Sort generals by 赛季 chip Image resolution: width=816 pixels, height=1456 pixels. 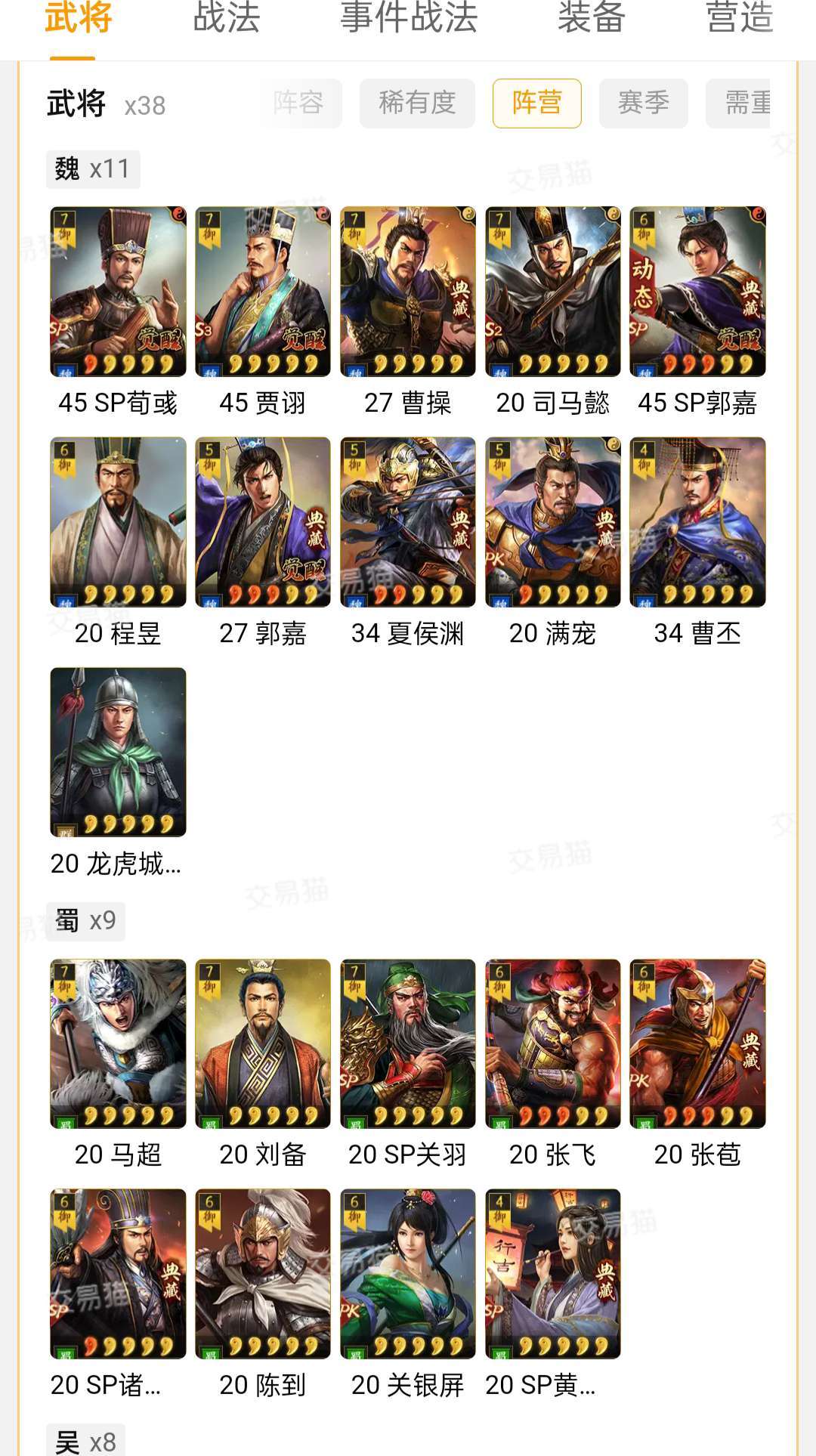(644, 103)
